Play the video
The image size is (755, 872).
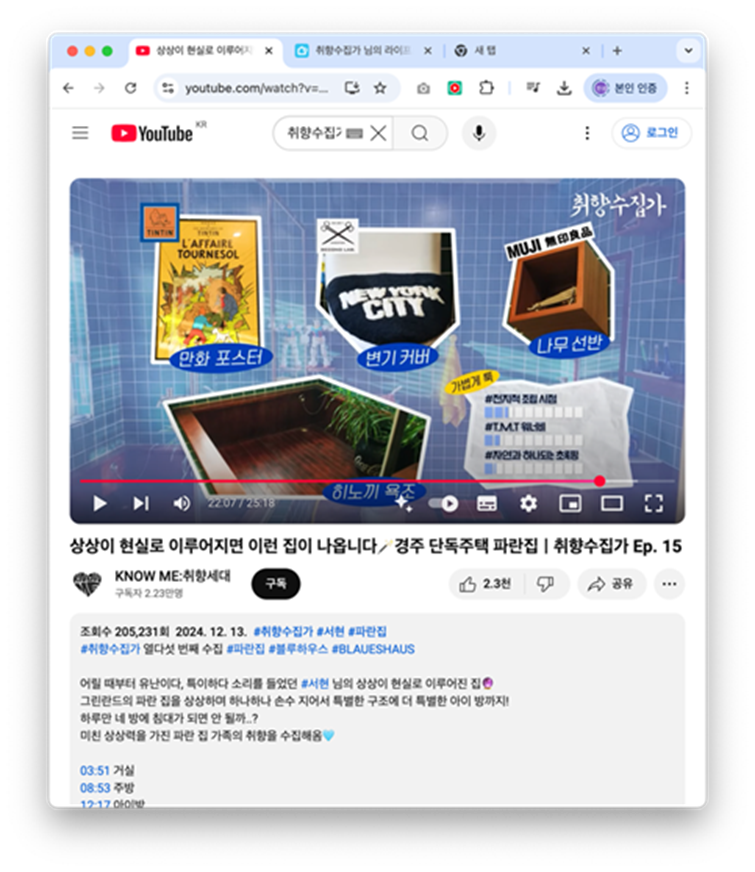[100, 504]
